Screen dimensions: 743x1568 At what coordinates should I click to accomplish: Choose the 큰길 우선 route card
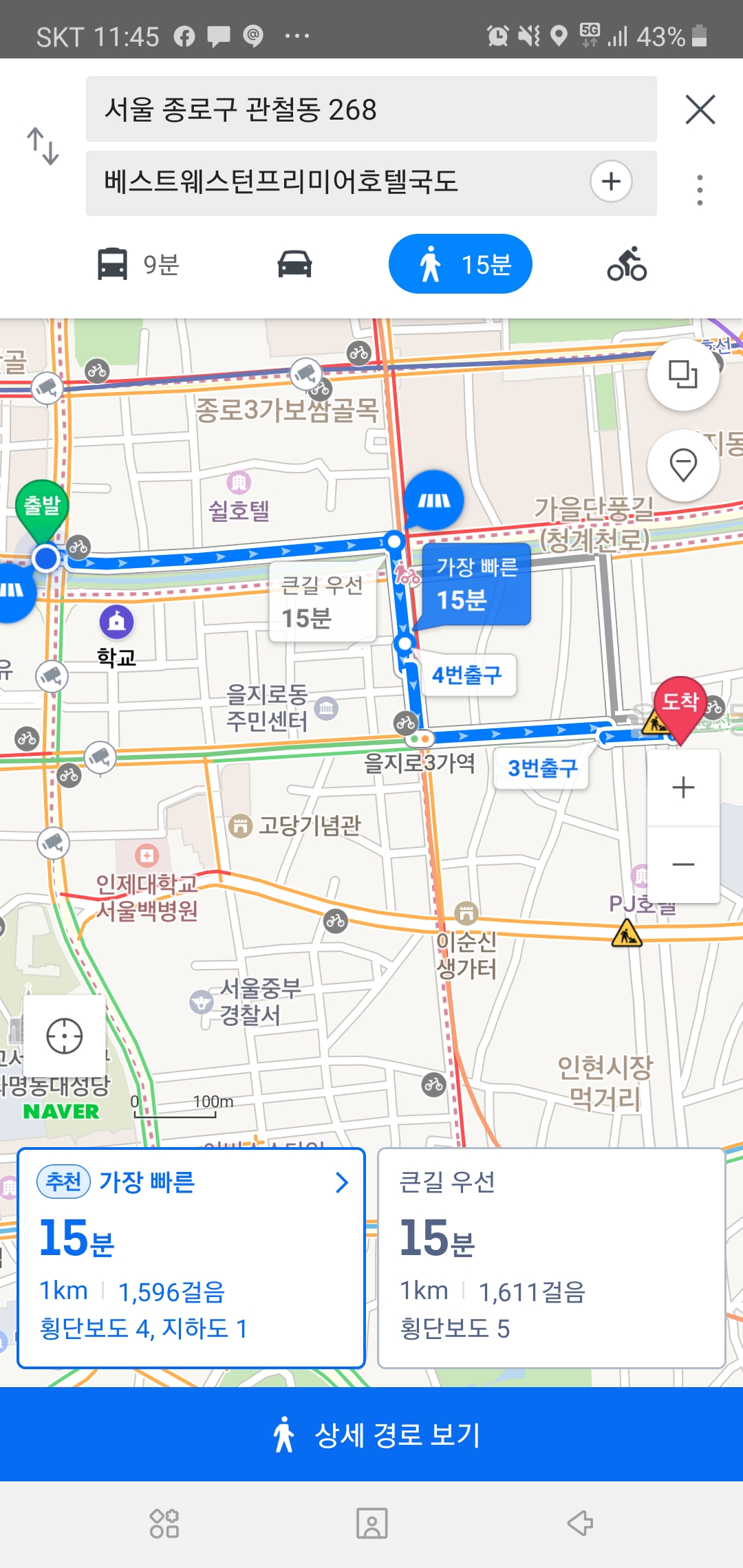[552, 1258]
